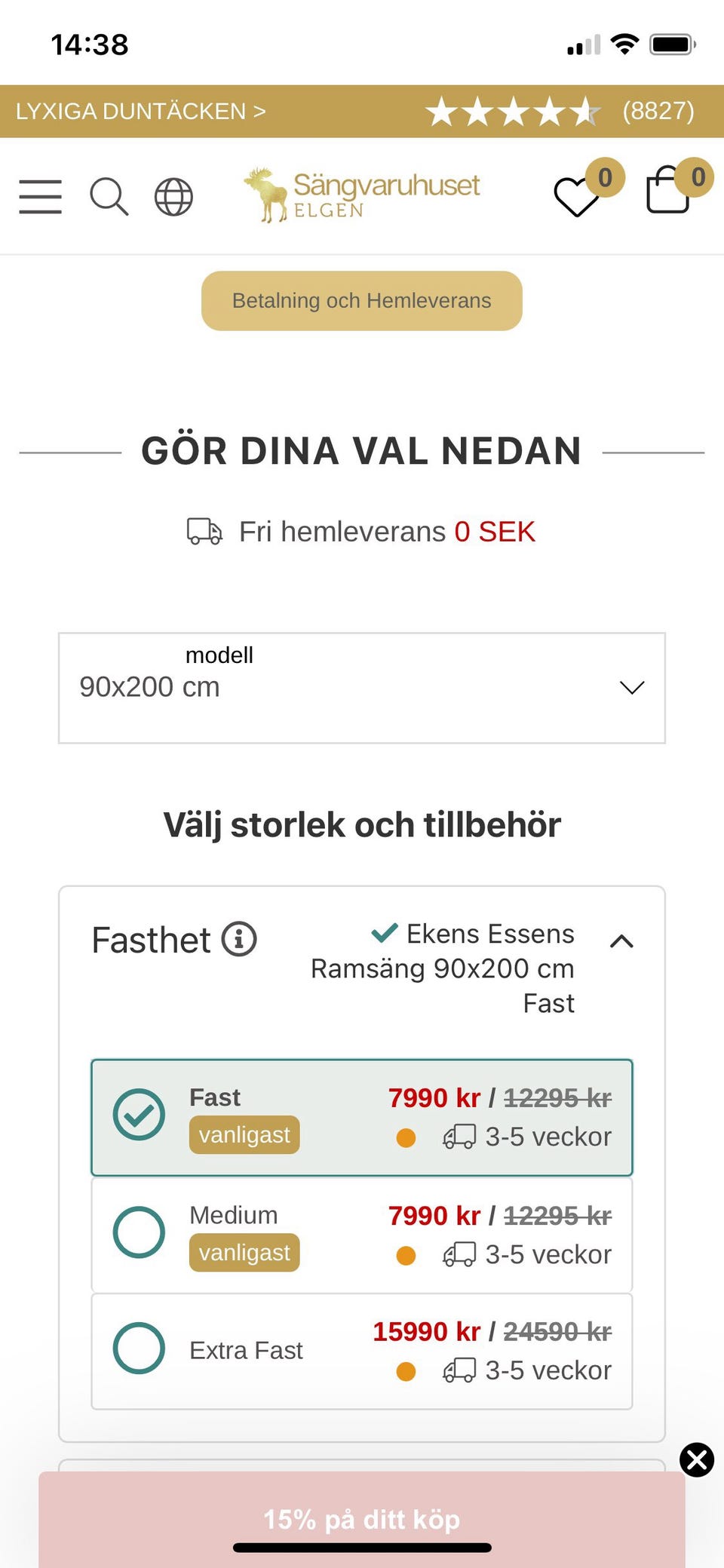Open the language globe selector
This screenshot has height=1568, width=724.
coord(173,197)
